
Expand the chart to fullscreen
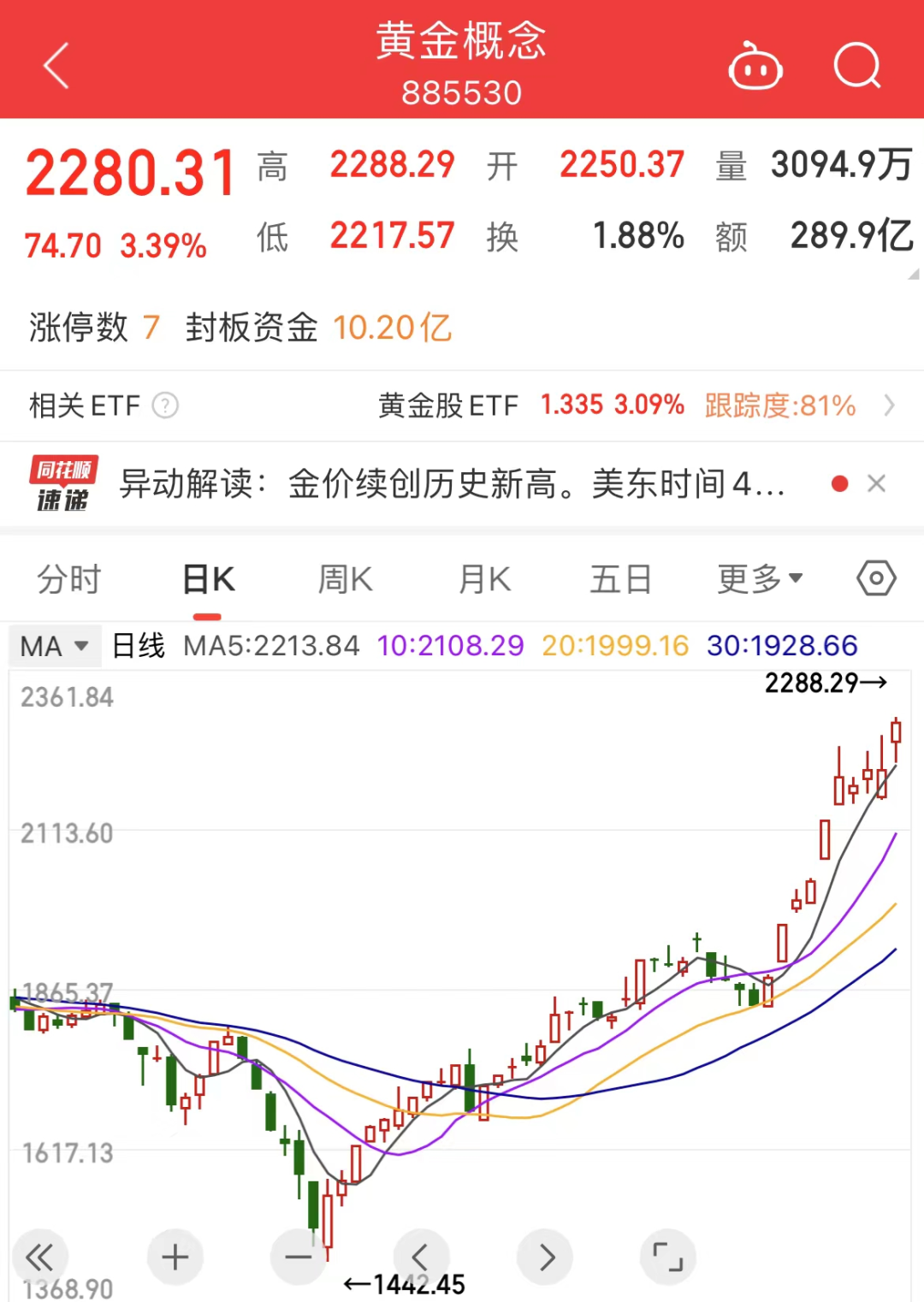[668, 1257]
